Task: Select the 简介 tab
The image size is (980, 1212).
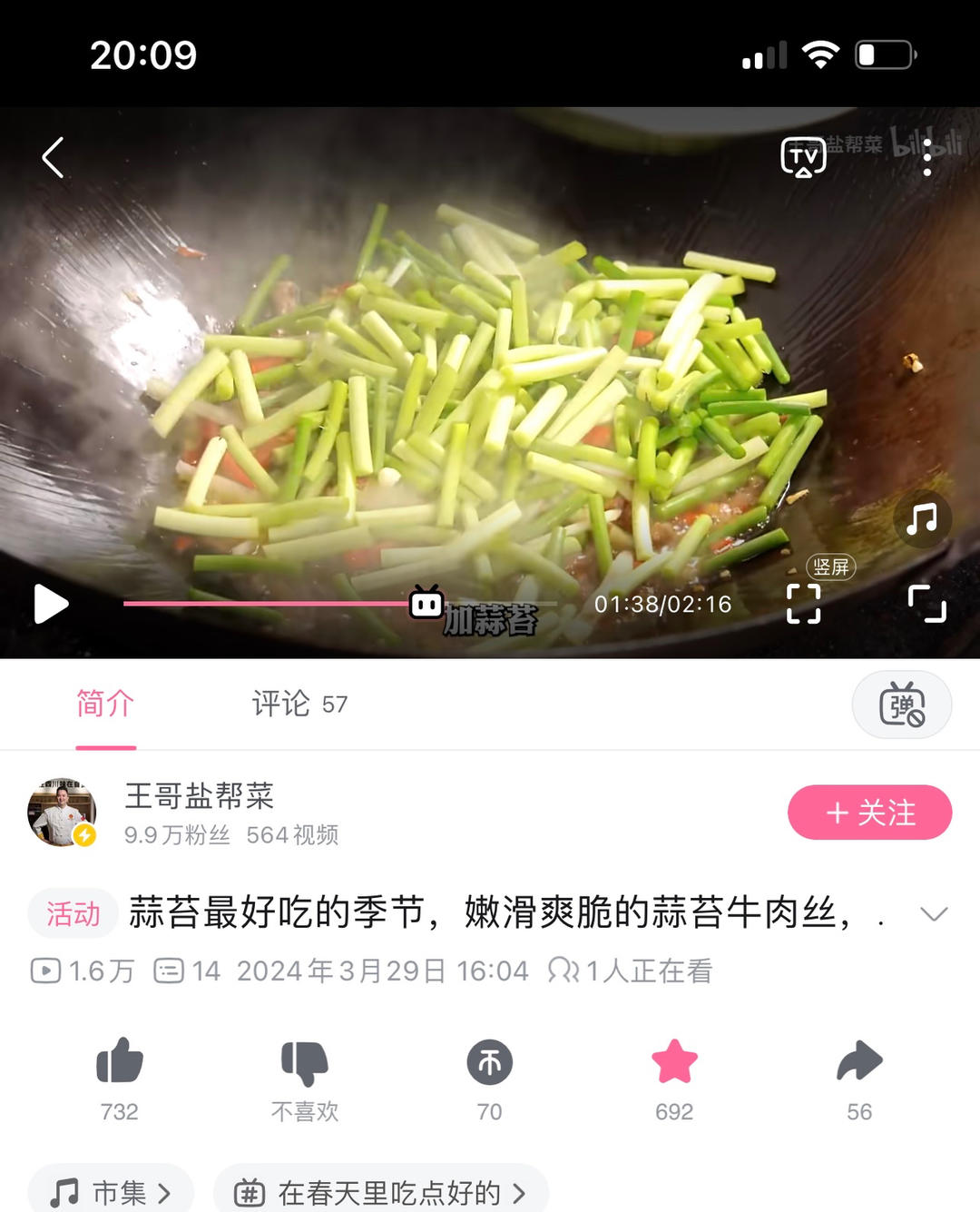Action: [105, 704]
